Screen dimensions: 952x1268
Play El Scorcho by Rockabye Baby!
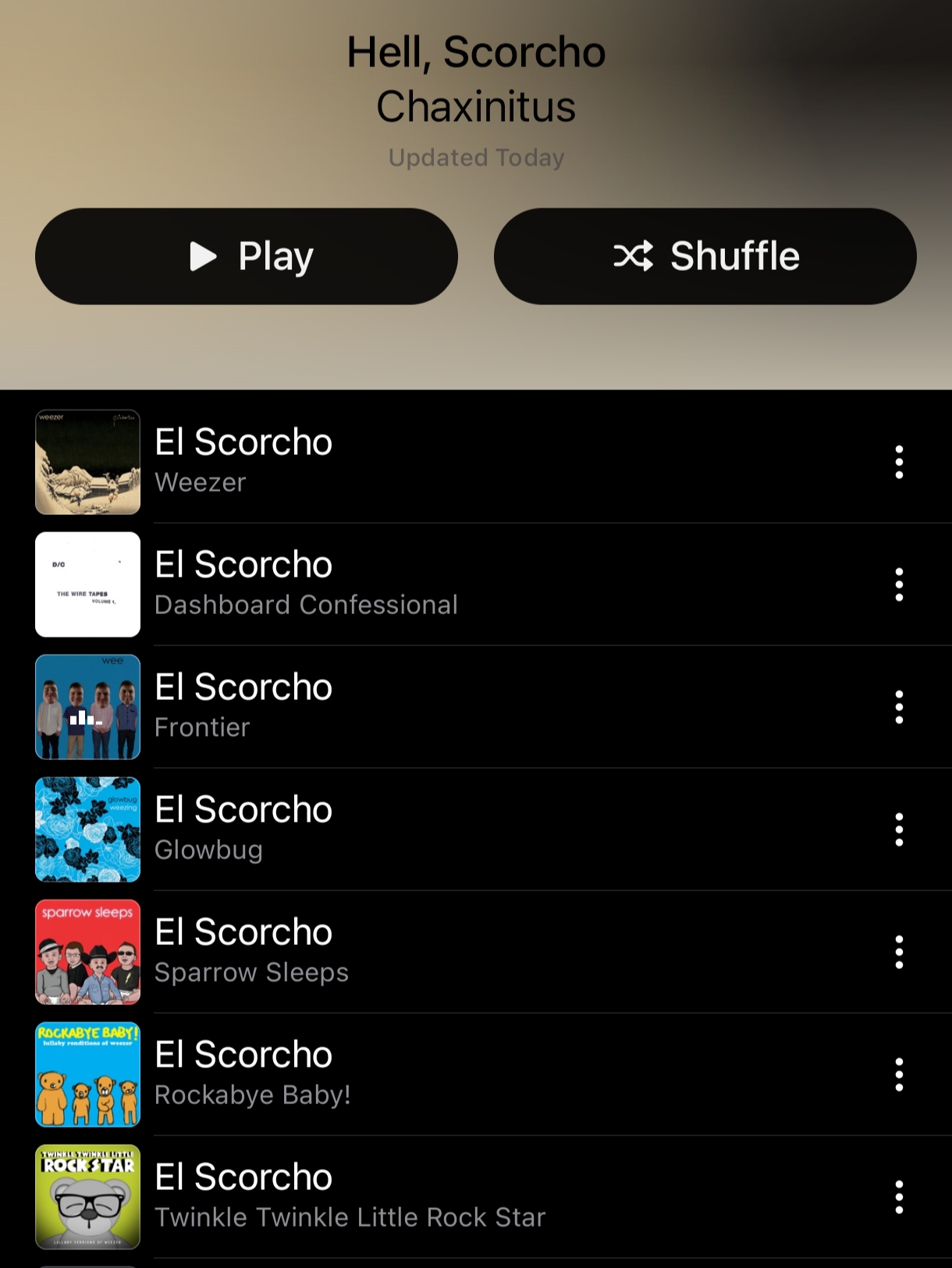pos(390,1074)
